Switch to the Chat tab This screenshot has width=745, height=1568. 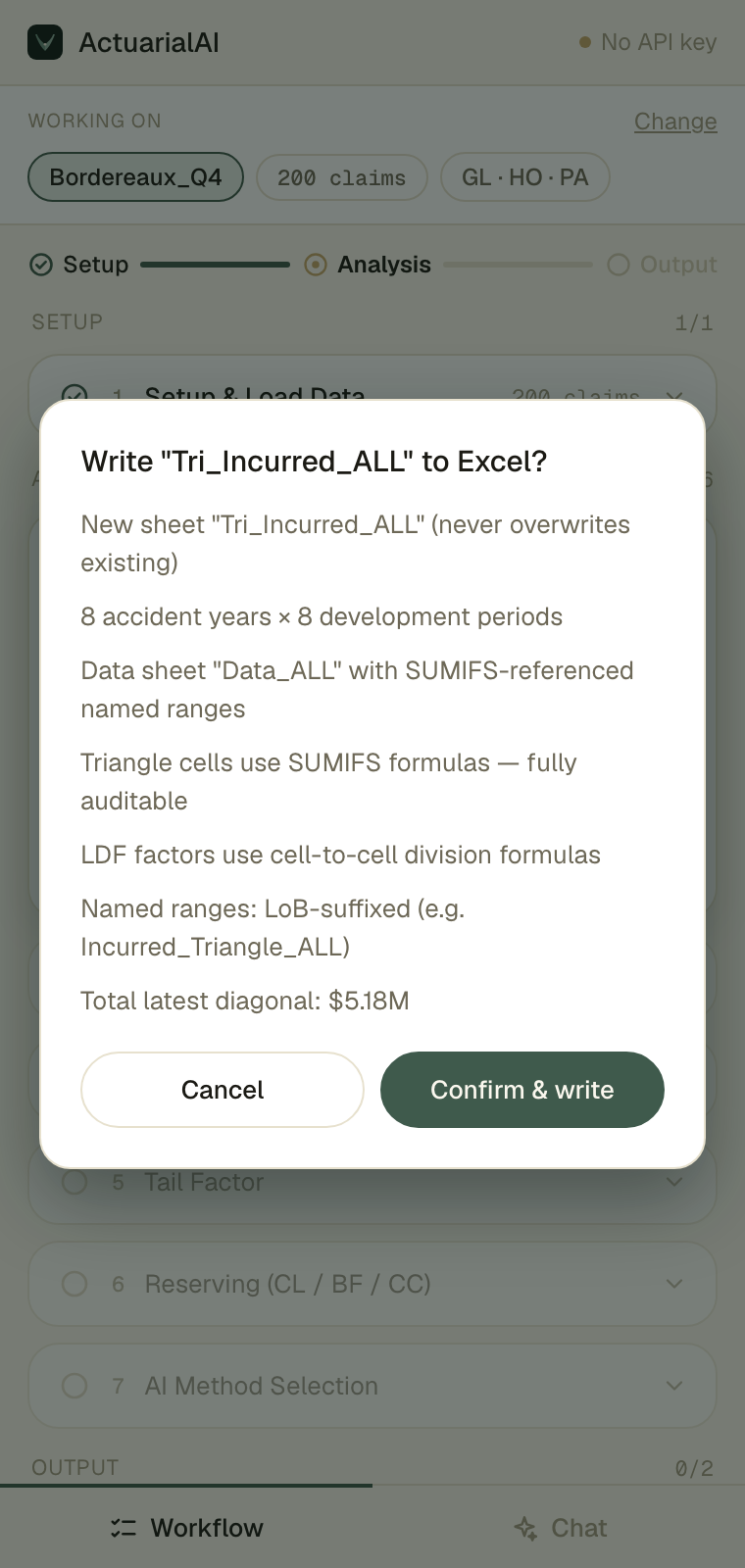560,1528
